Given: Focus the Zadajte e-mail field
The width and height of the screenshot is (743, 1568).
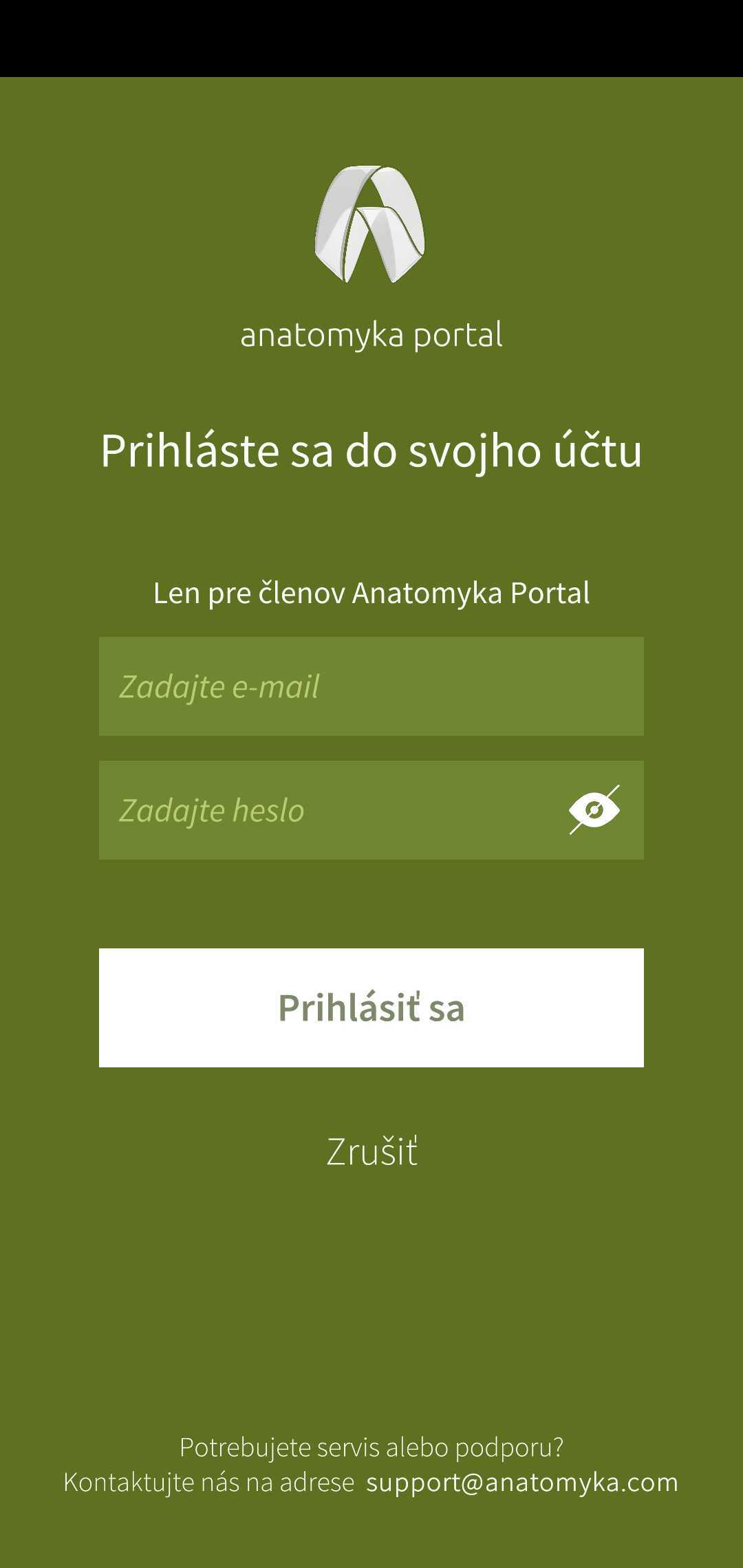Looking at the screenshot, I should 371,686.
